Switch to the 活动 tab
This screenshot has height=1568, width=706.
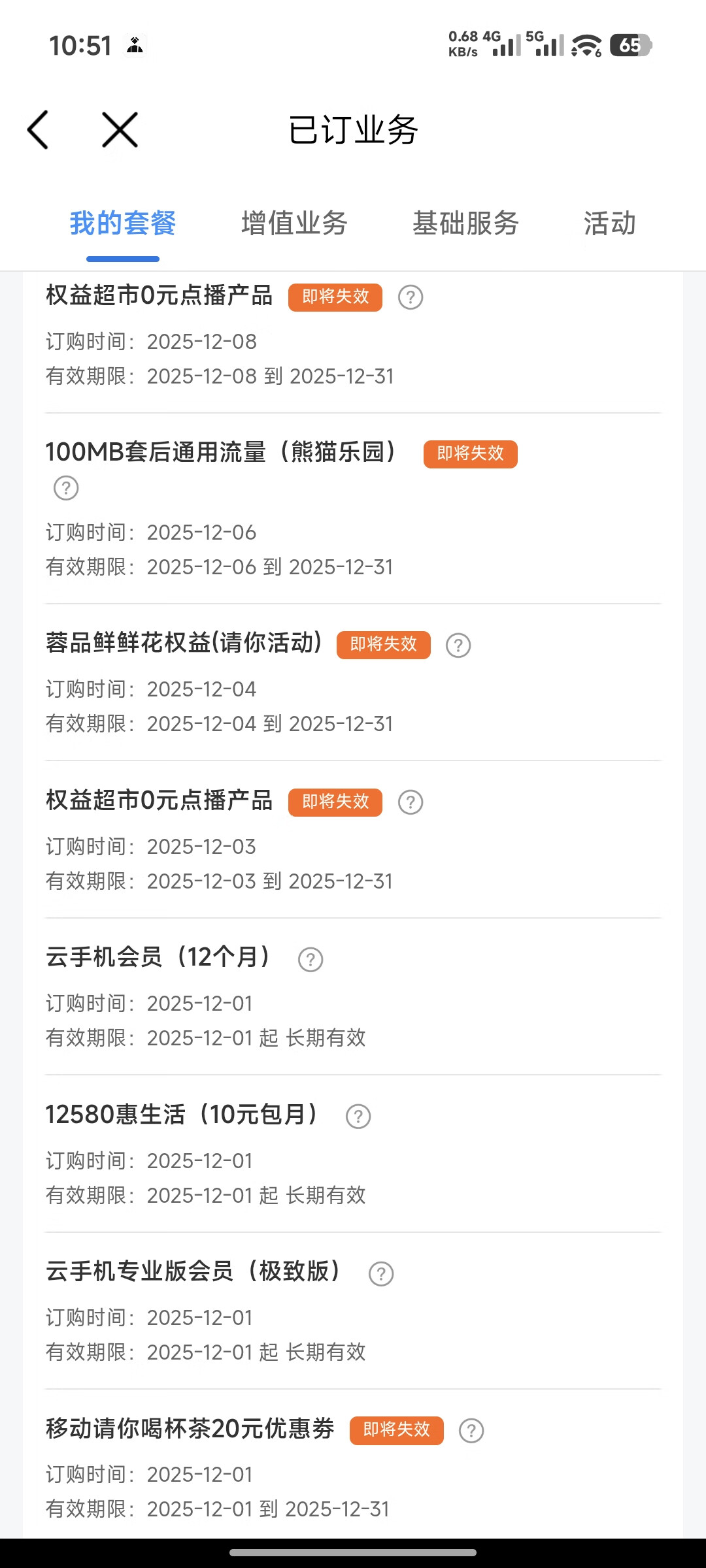point(609,223)
